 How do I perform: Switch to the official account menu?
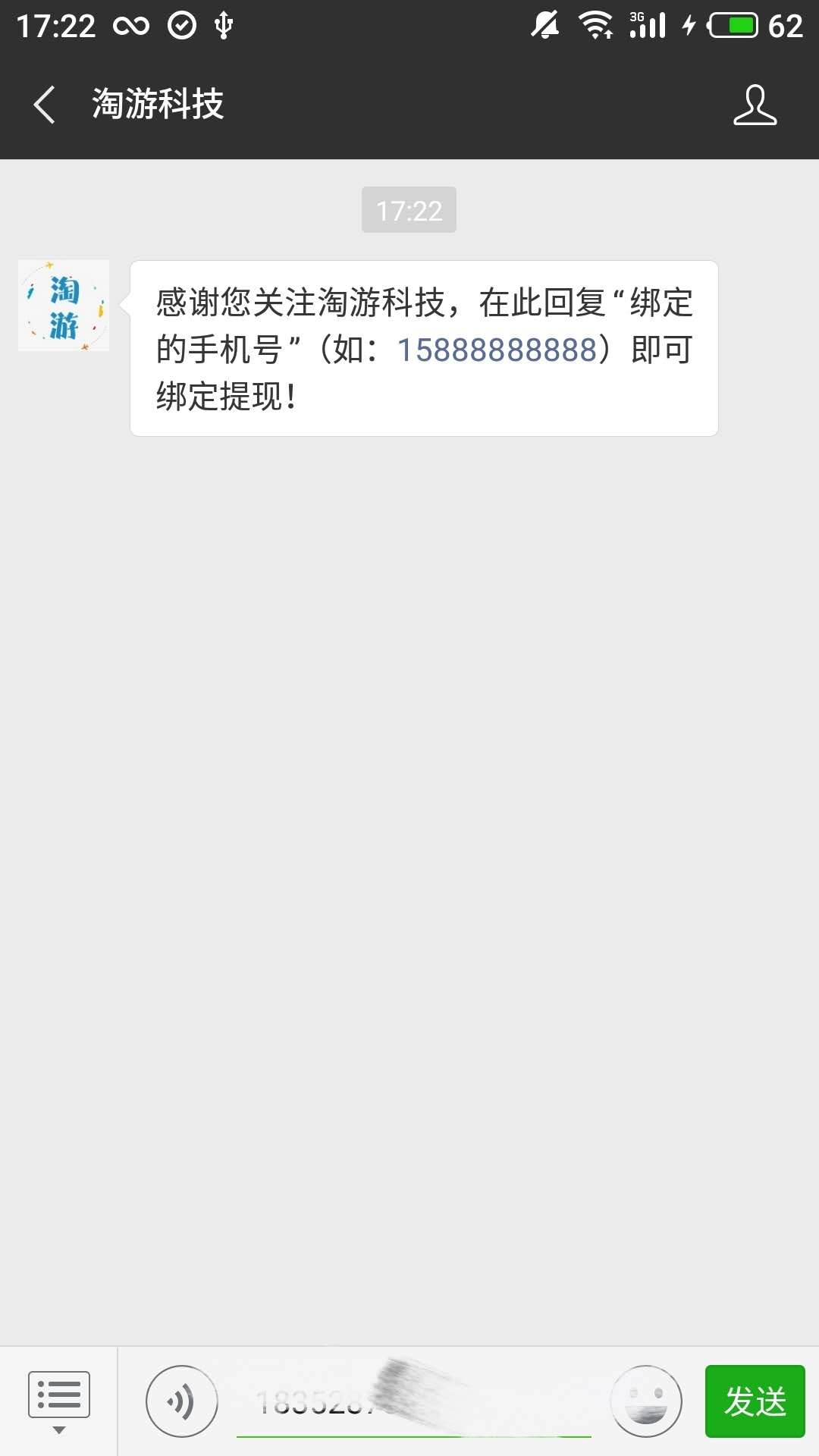[x=59, y=1401]
